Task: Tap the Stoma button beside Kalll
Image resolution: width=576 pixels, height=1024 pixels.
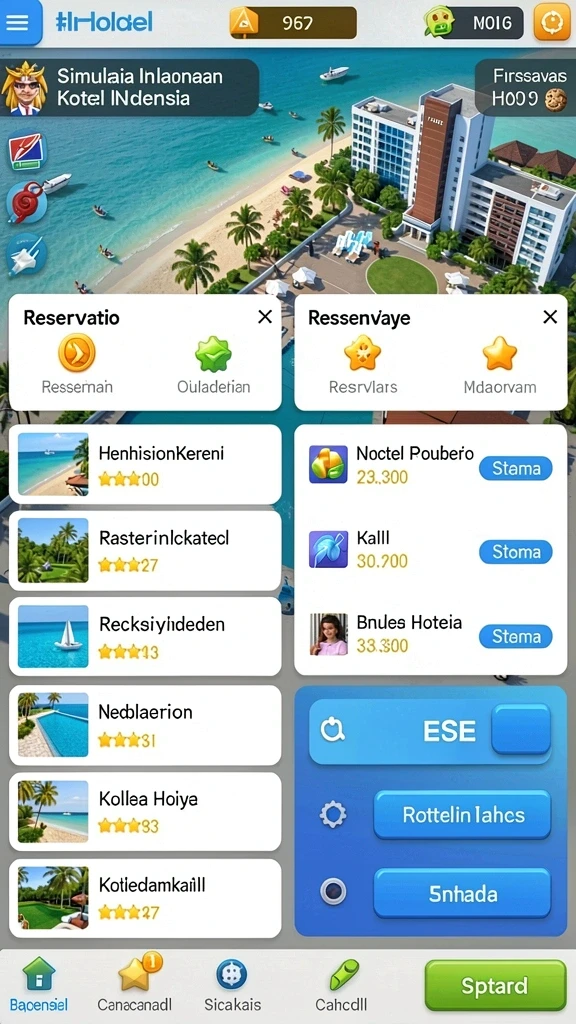Action: pyautogui.click(x=515, y=552)
